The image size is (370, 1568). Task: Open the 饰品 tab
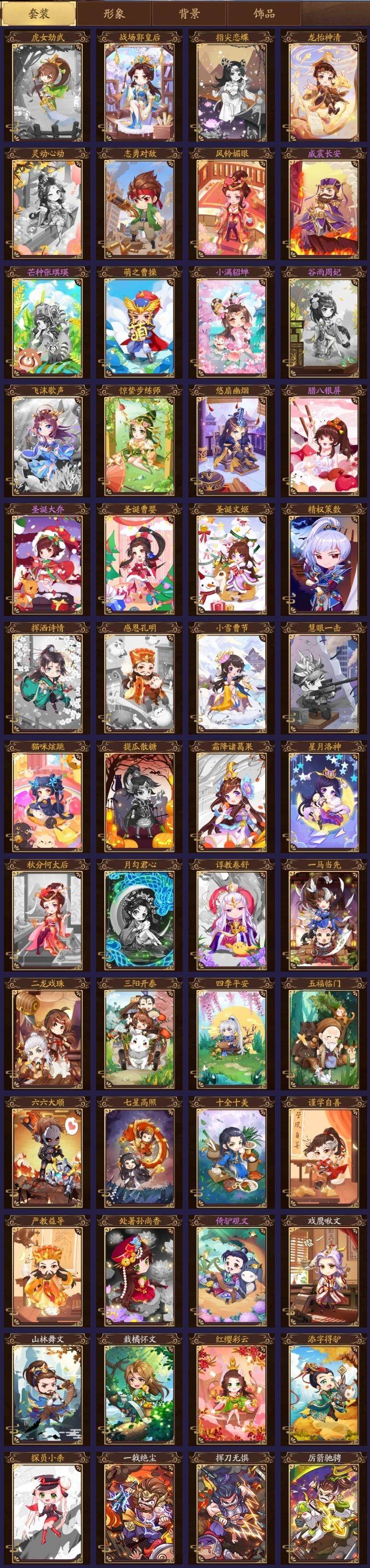pos(264,13)
